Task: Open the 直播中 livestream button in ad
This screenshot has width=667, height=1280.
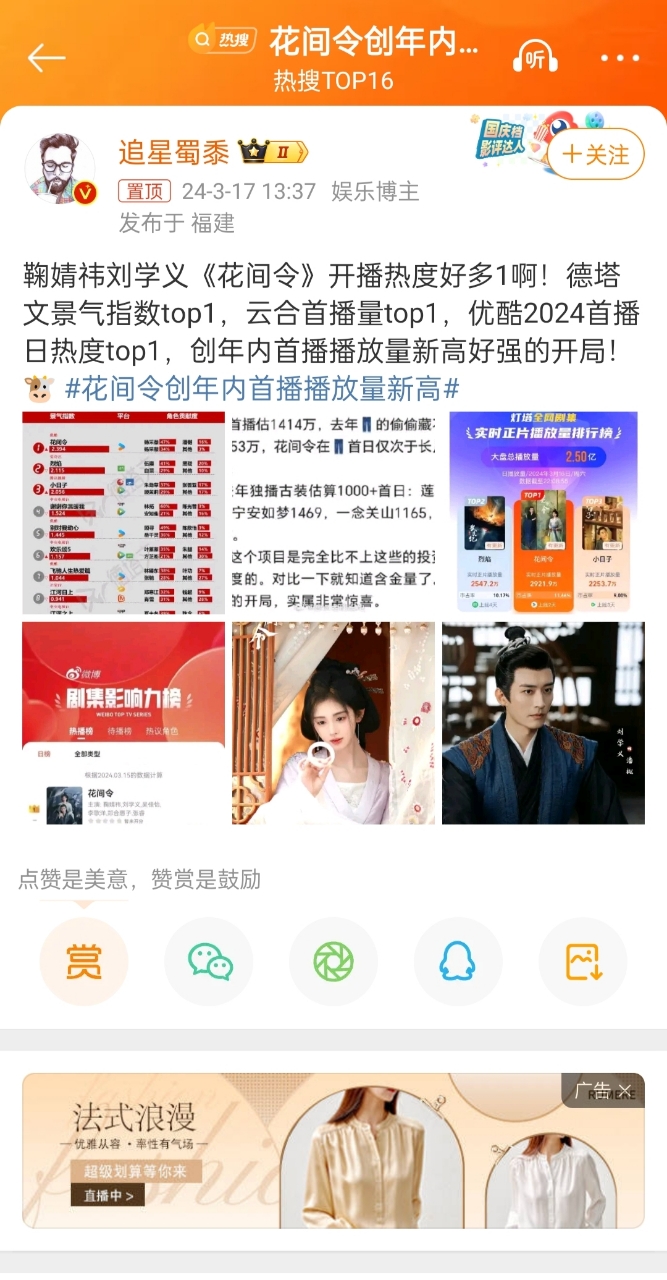Action: [x=109, y=1196]
